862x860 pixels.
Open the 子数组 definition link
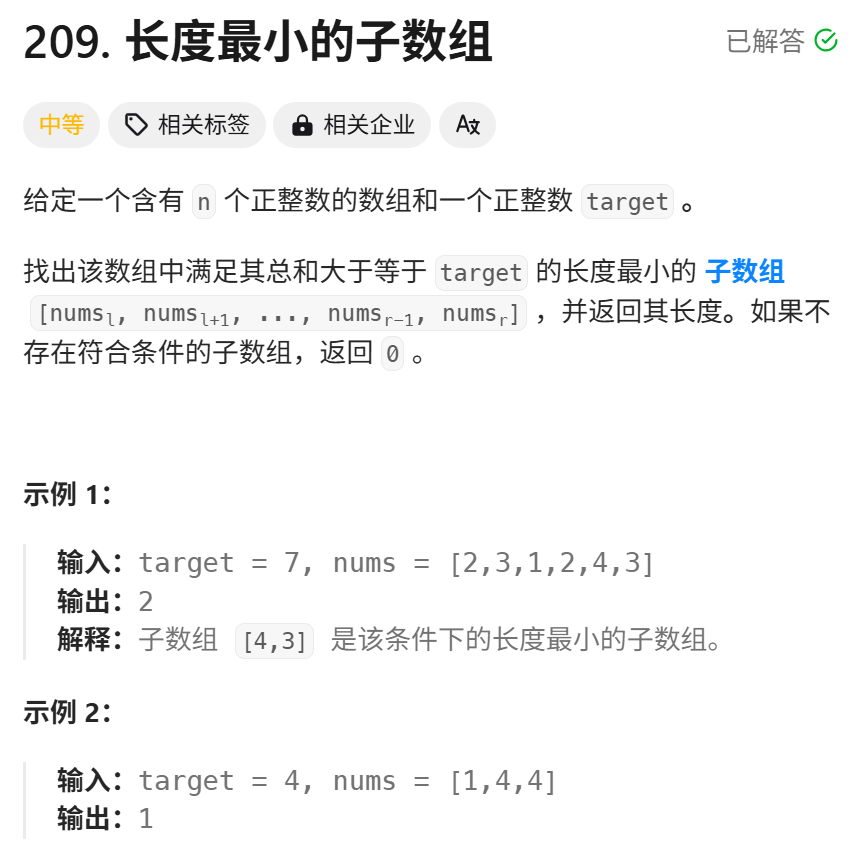[744, 272]
